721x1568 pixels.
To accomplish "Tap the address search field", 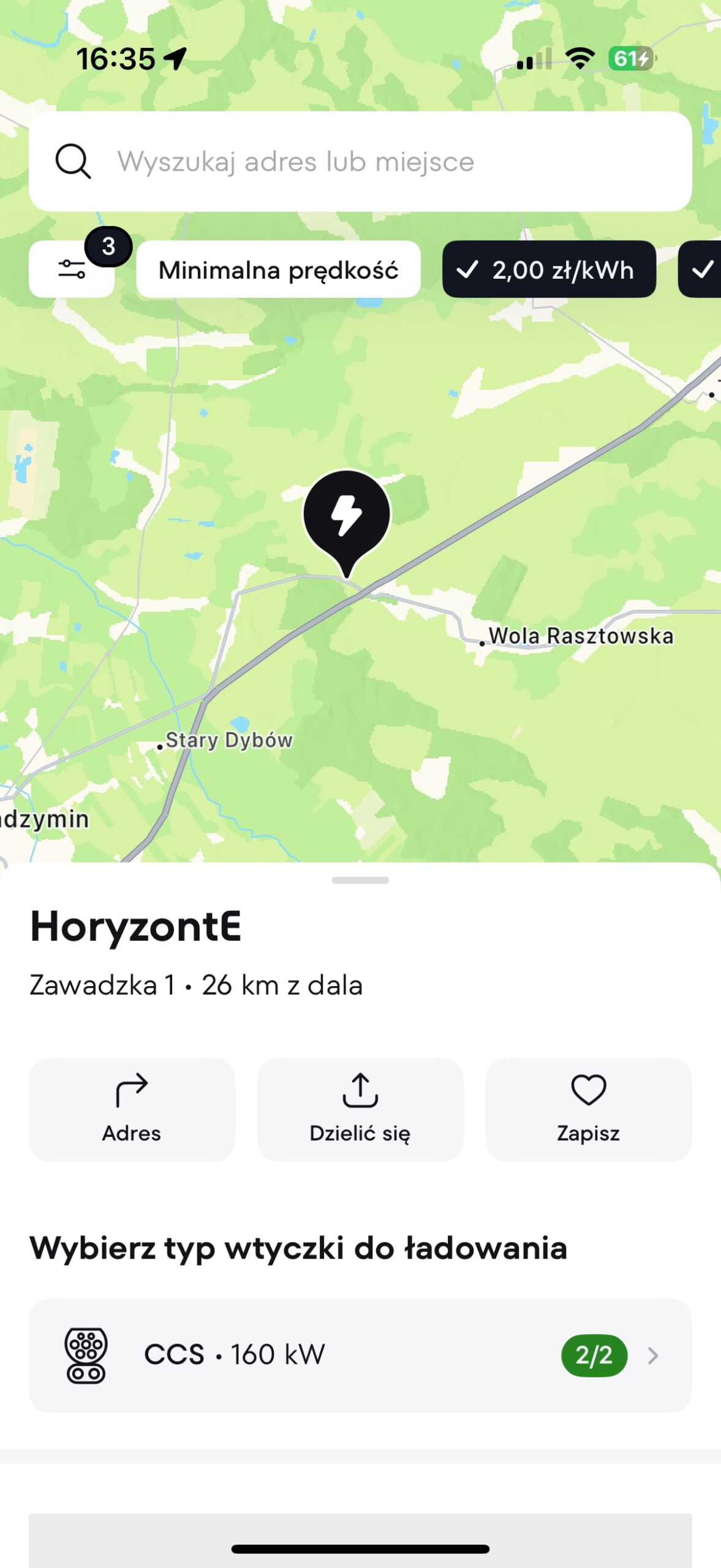I will pyautogui.click(x=360, y=161).
